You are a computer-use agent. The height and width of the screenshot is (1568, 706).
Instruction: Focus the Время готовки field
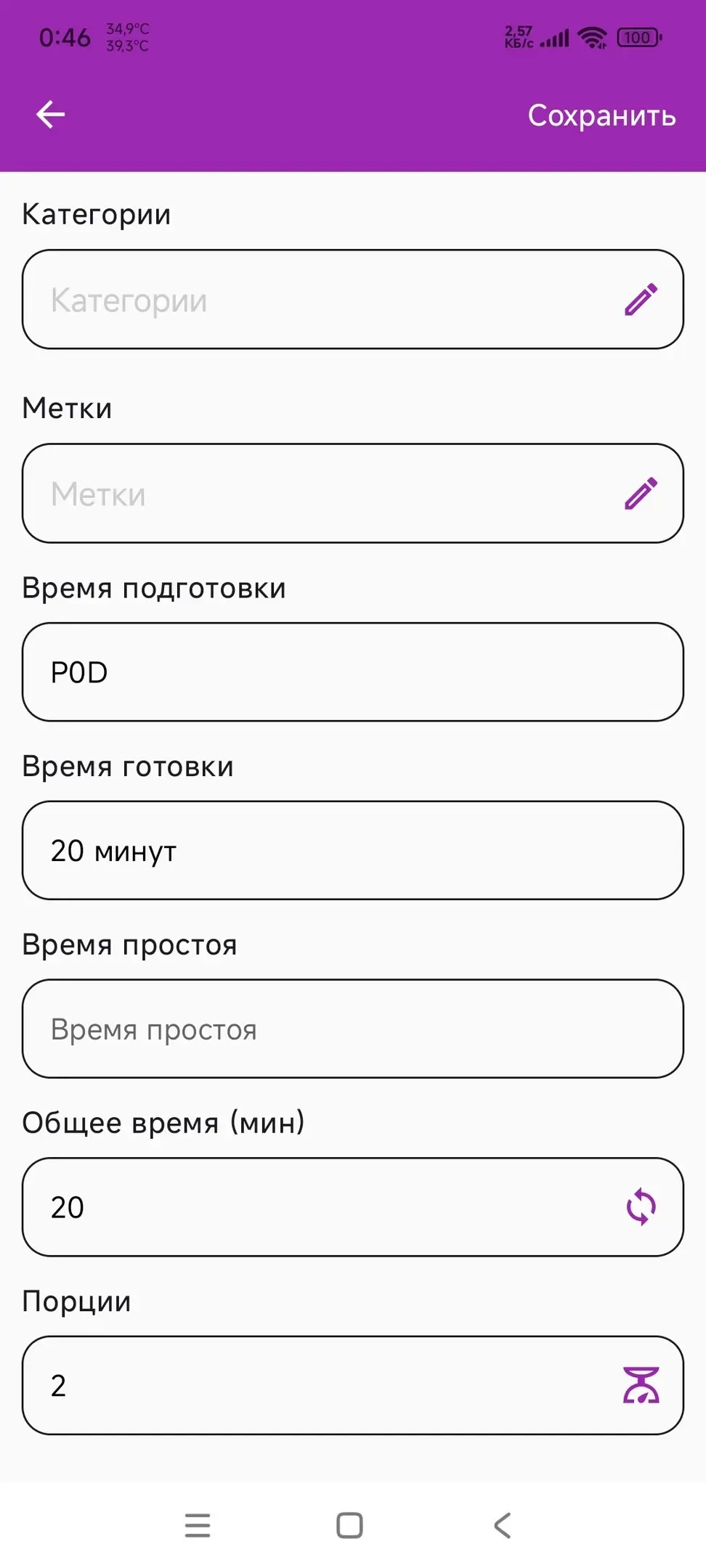click(x=352, y=851)
